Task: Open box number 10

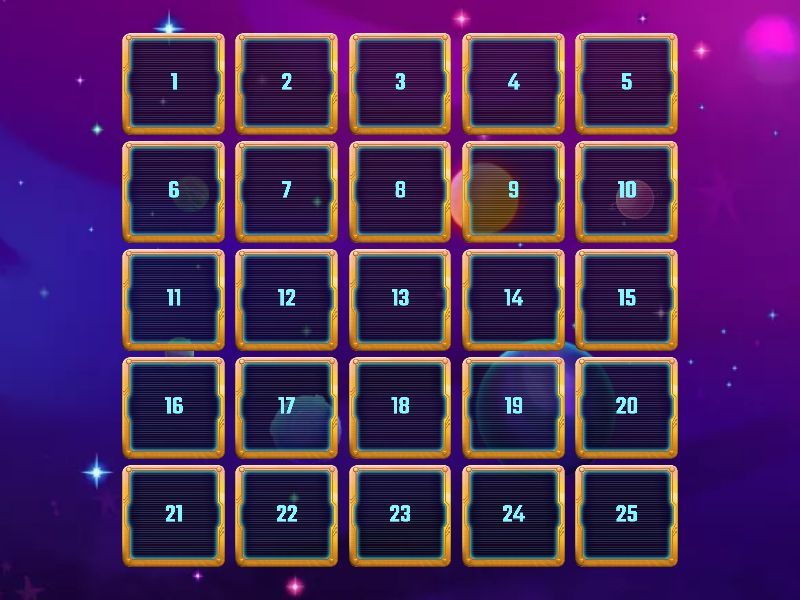Action: coord(626,191)
